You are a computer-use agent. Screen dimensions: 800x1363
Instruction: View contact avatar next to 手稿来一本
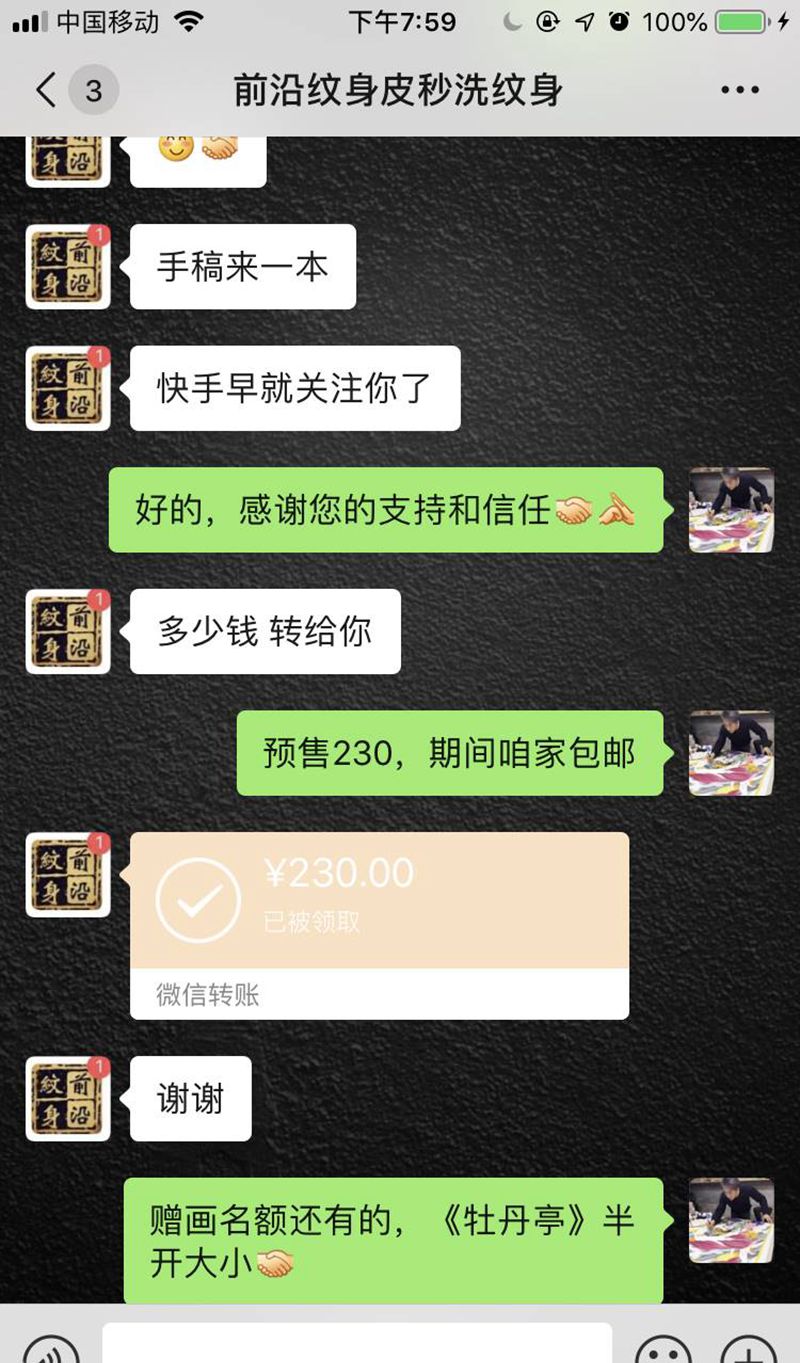(68, 267)
